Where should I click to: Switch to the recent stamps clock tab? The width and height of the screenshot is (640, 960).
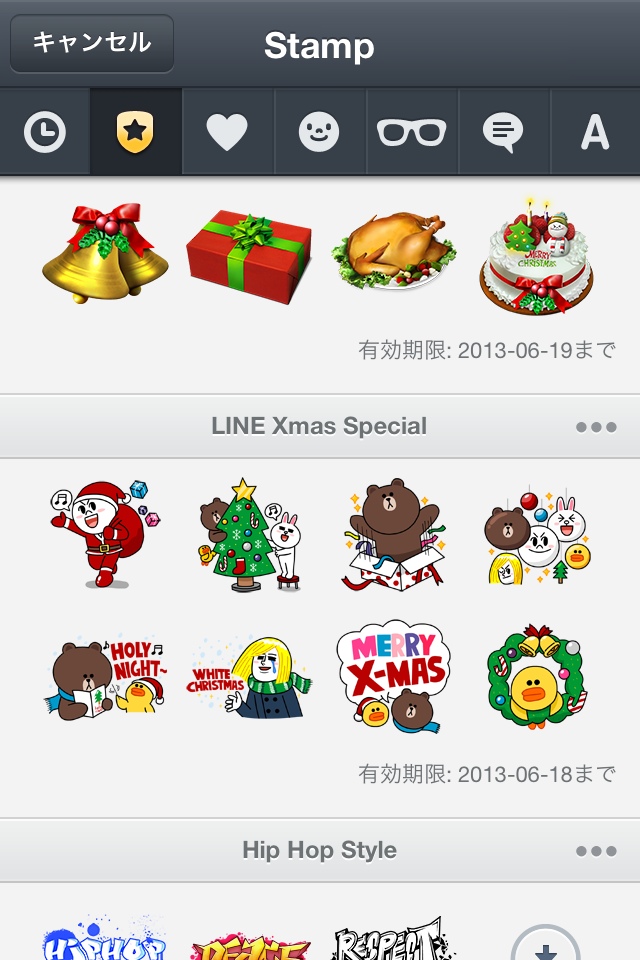click(45, 132)
